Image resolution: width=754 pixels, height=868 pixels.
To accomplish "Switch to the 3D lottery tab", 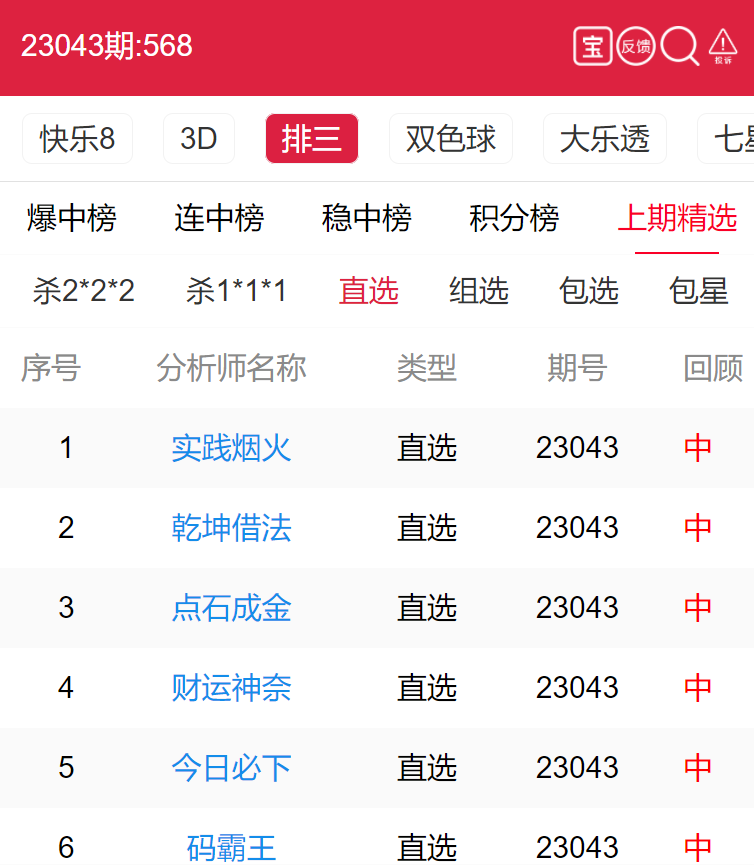I will [x=198, y=138].
